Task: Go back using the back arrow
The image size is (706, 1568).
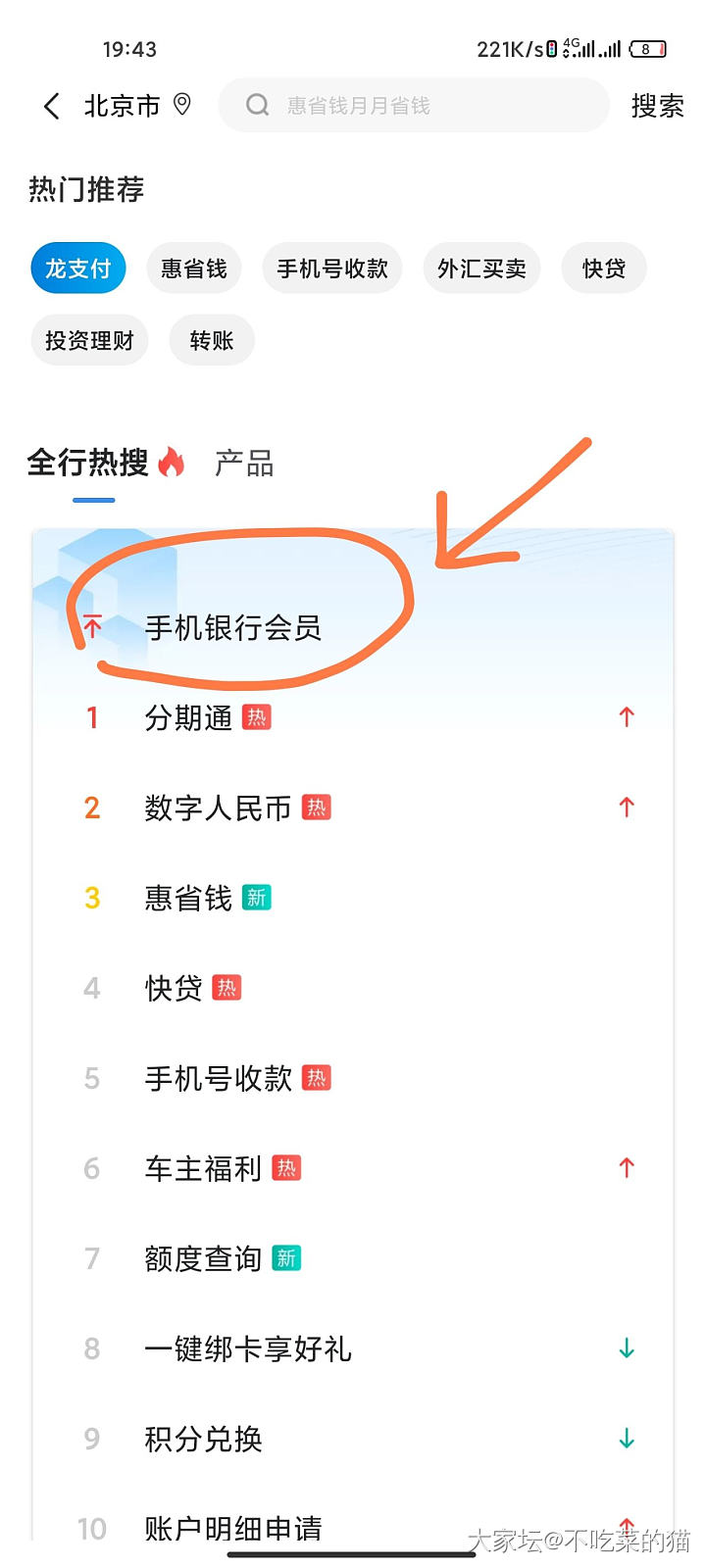Action: [52, 106]
